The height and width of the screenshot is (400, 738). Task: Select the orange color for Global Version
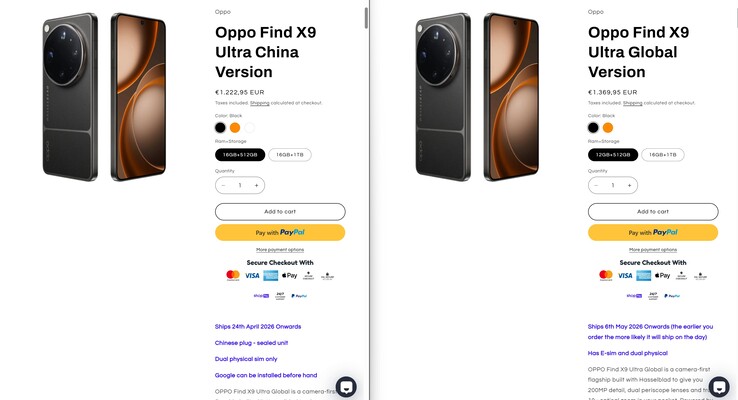[608, 128]
